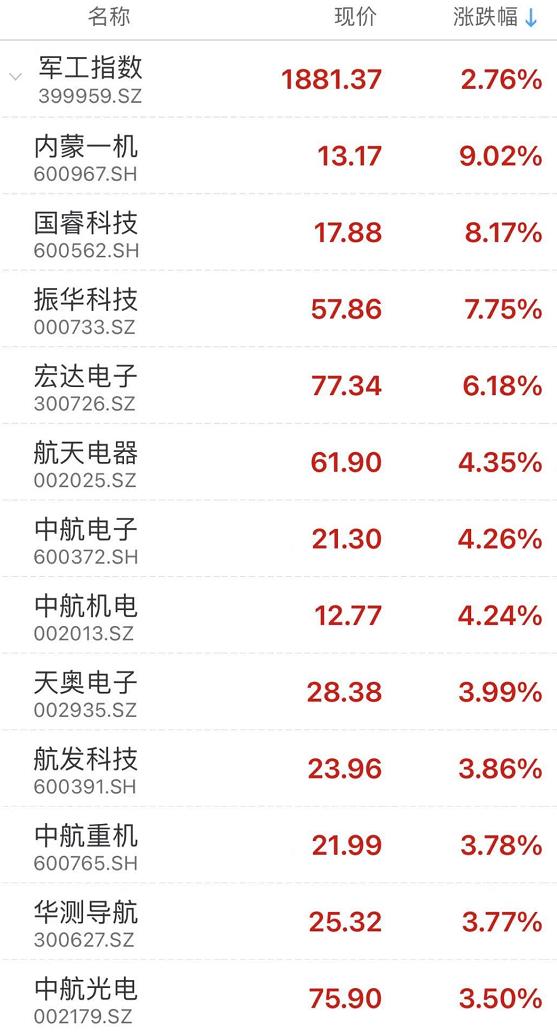Open 航天电器 stock details

(278, 461)
